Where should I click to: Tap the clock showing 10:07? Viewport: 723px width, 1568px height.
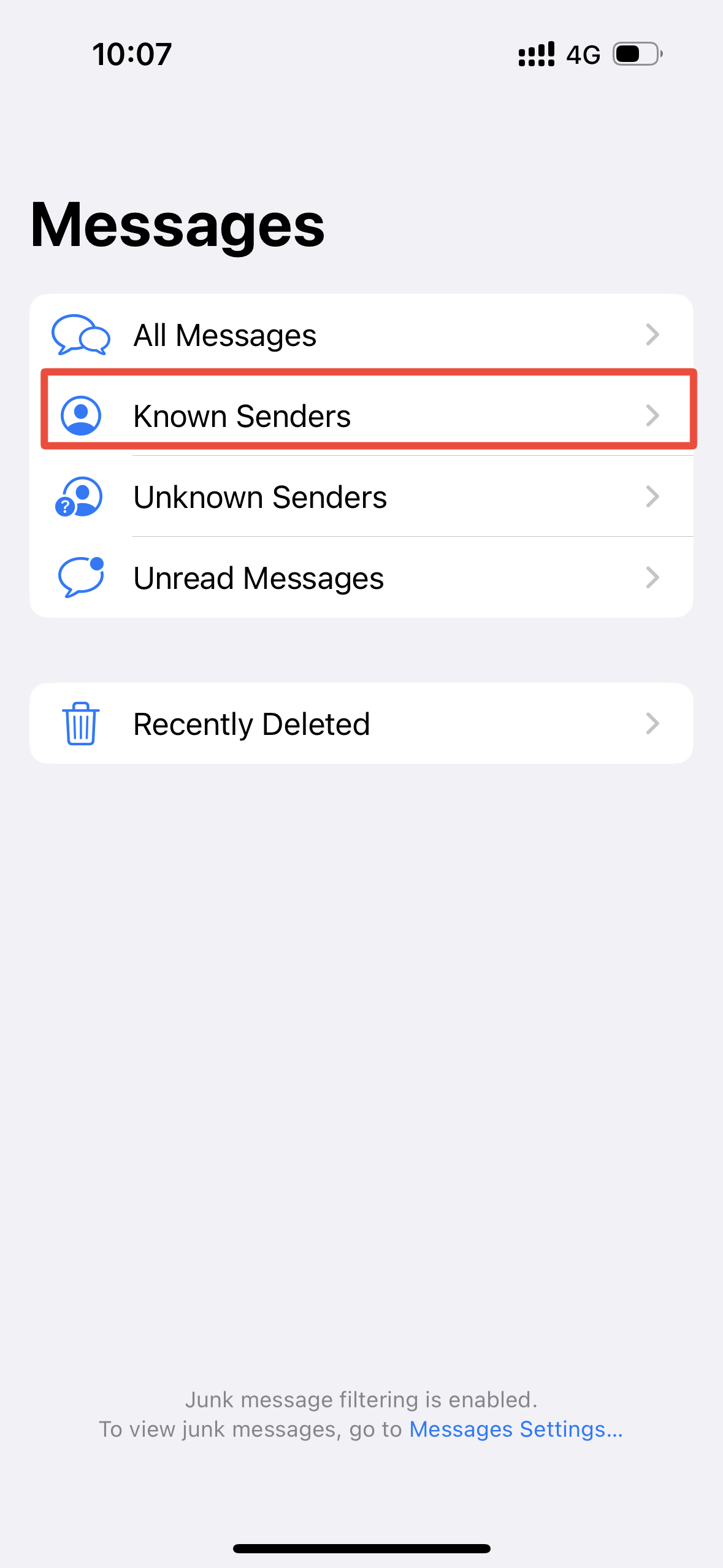[x=132, y=55]
